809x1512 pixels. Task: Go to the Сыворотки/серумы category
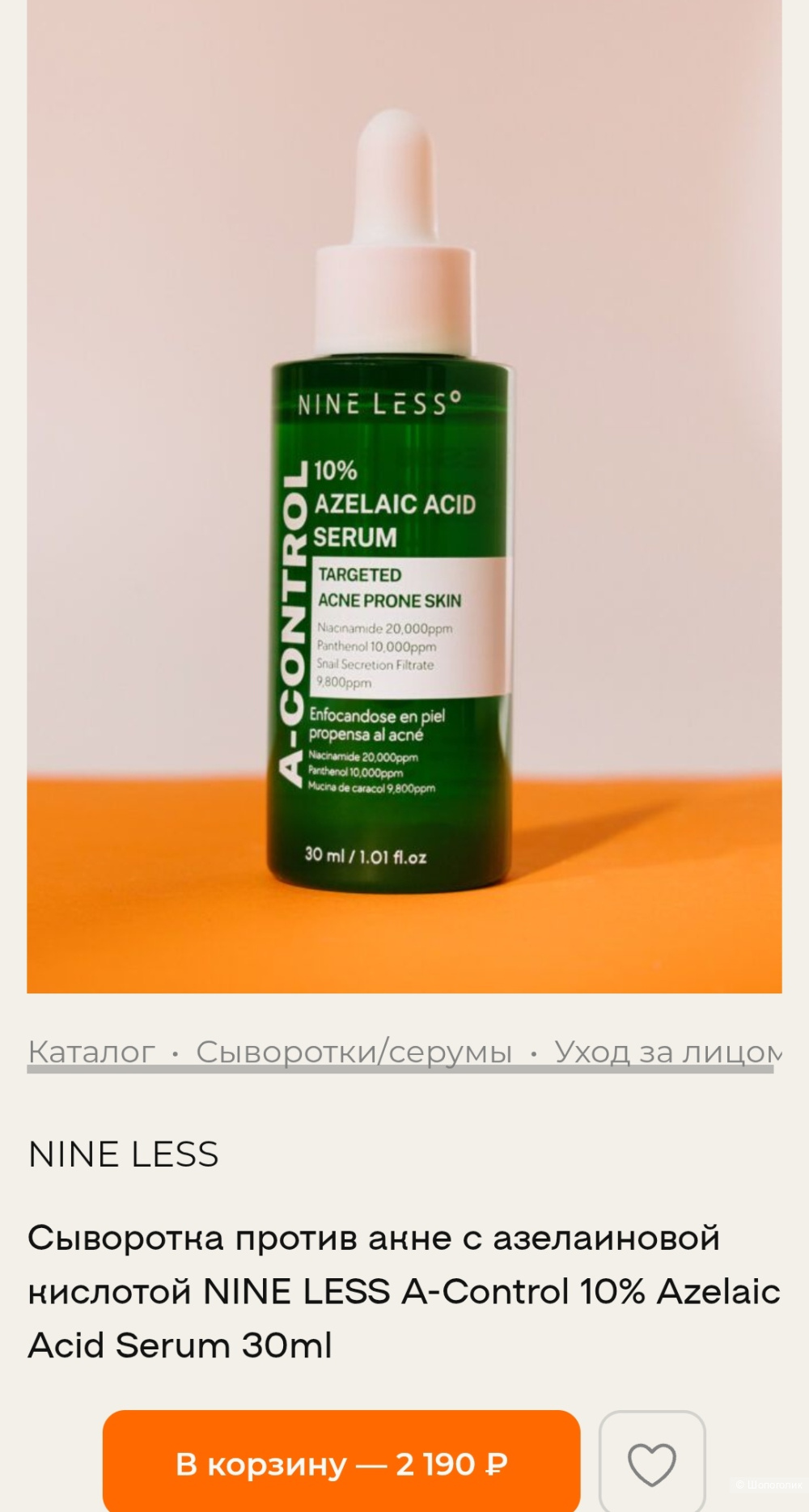[354, 1051]
